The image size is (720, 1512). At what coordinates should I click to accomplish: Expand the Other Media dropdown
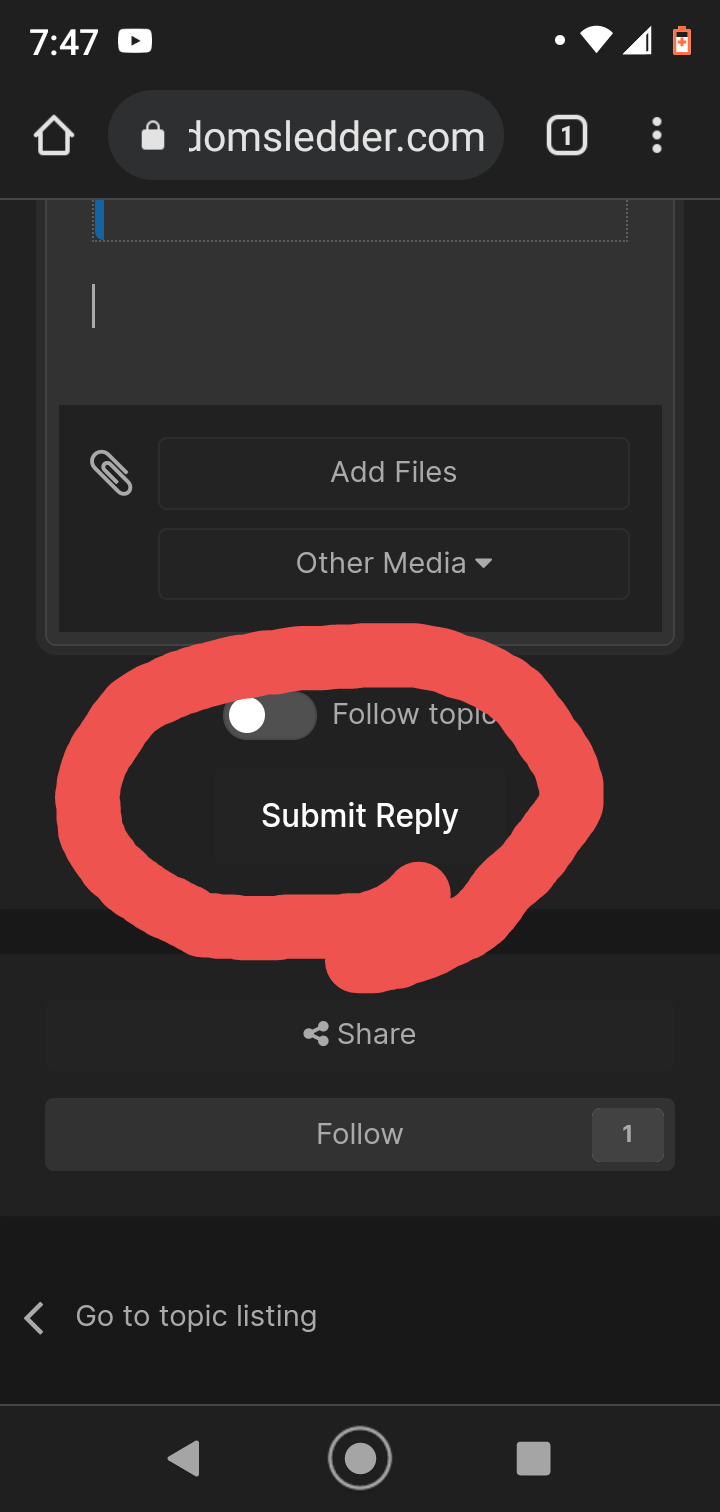click(394, 564)
